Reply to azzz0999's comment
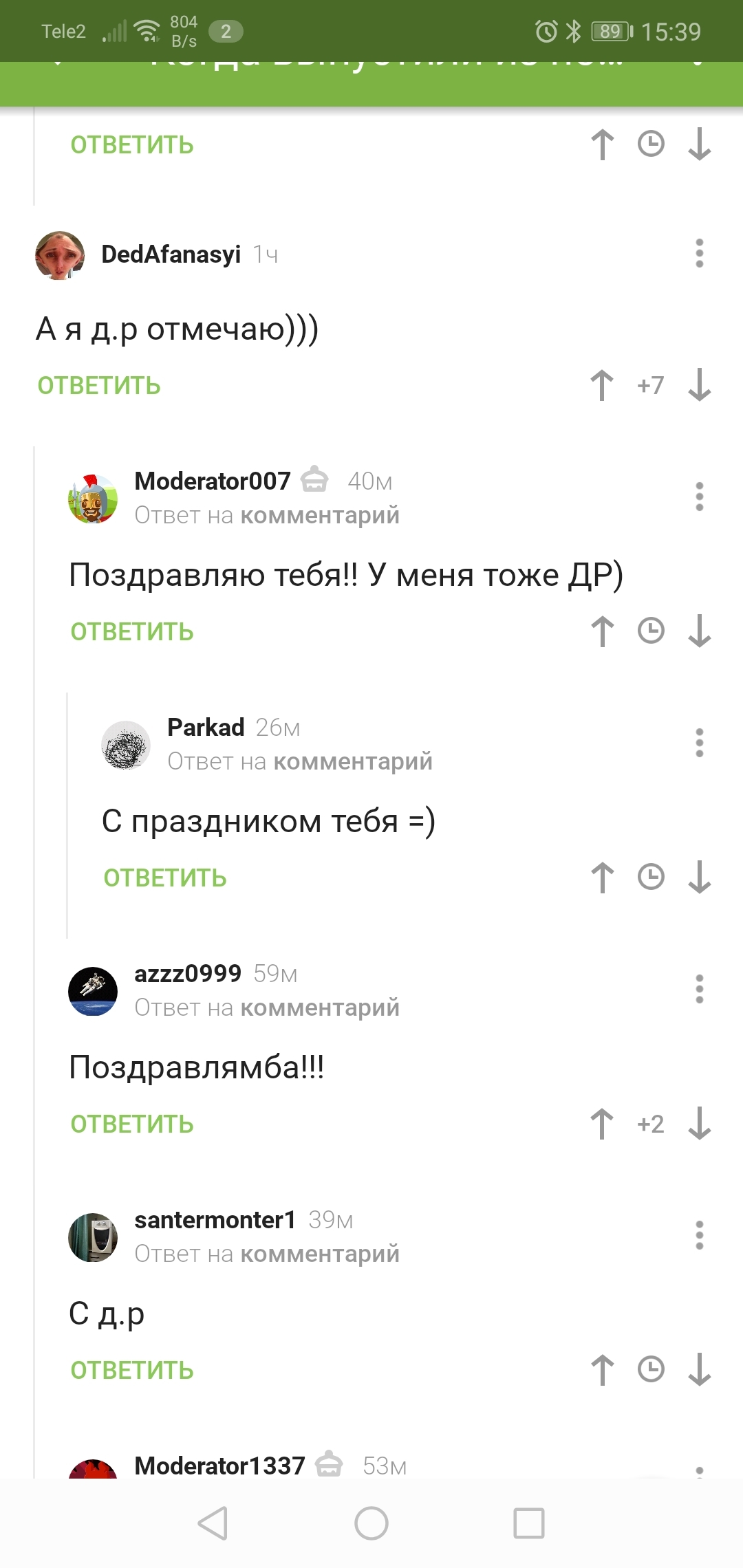 [132, 1124]
